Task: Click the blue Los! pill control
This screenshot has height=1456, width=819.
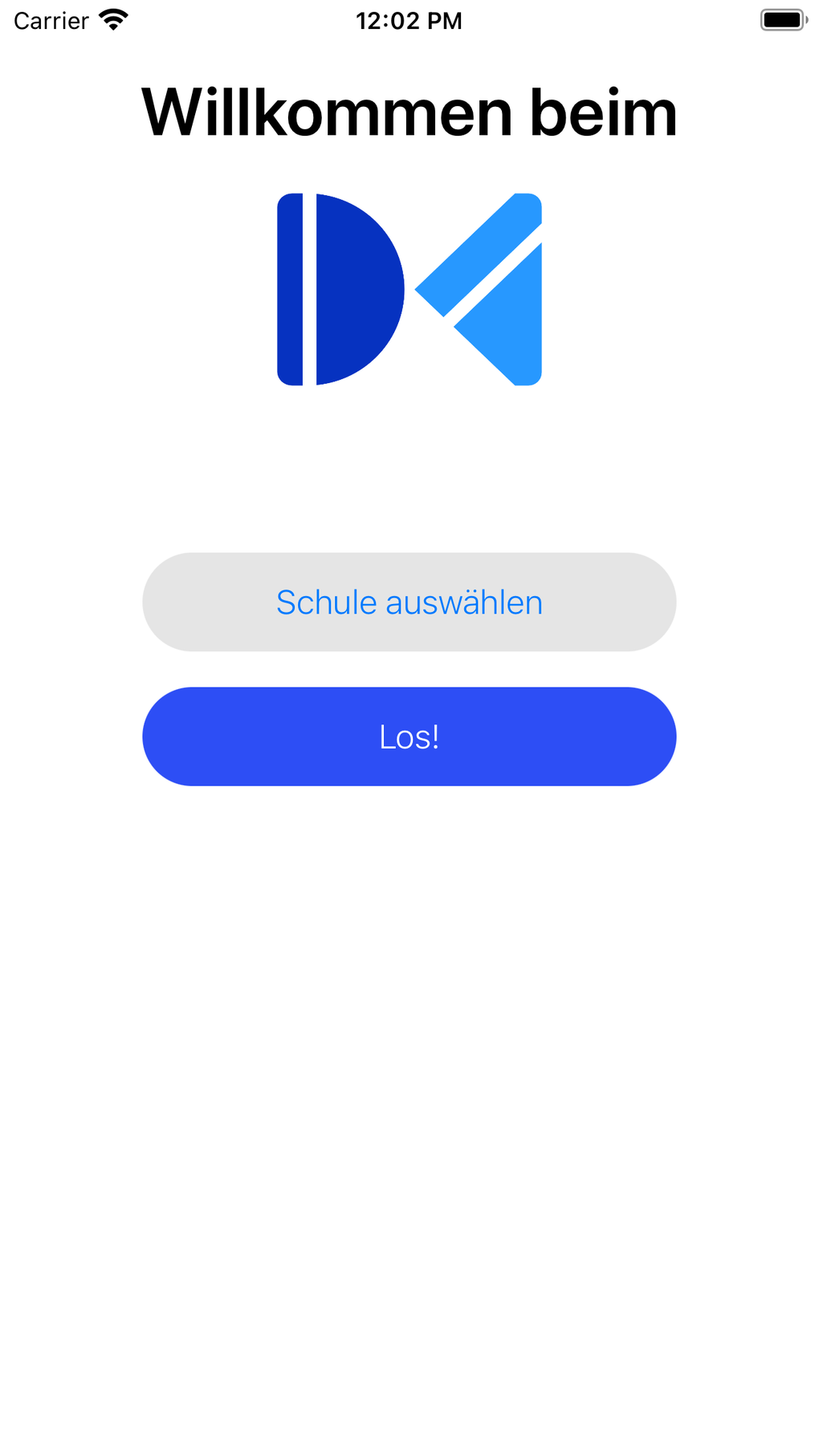Action: (409, 736)
